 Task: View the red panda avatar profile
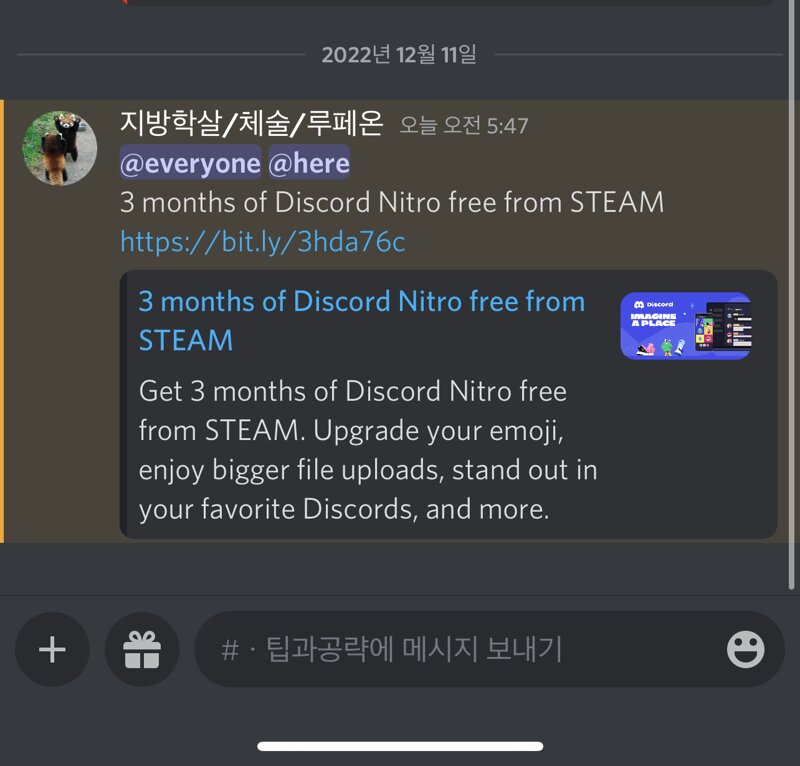point(60,148)
